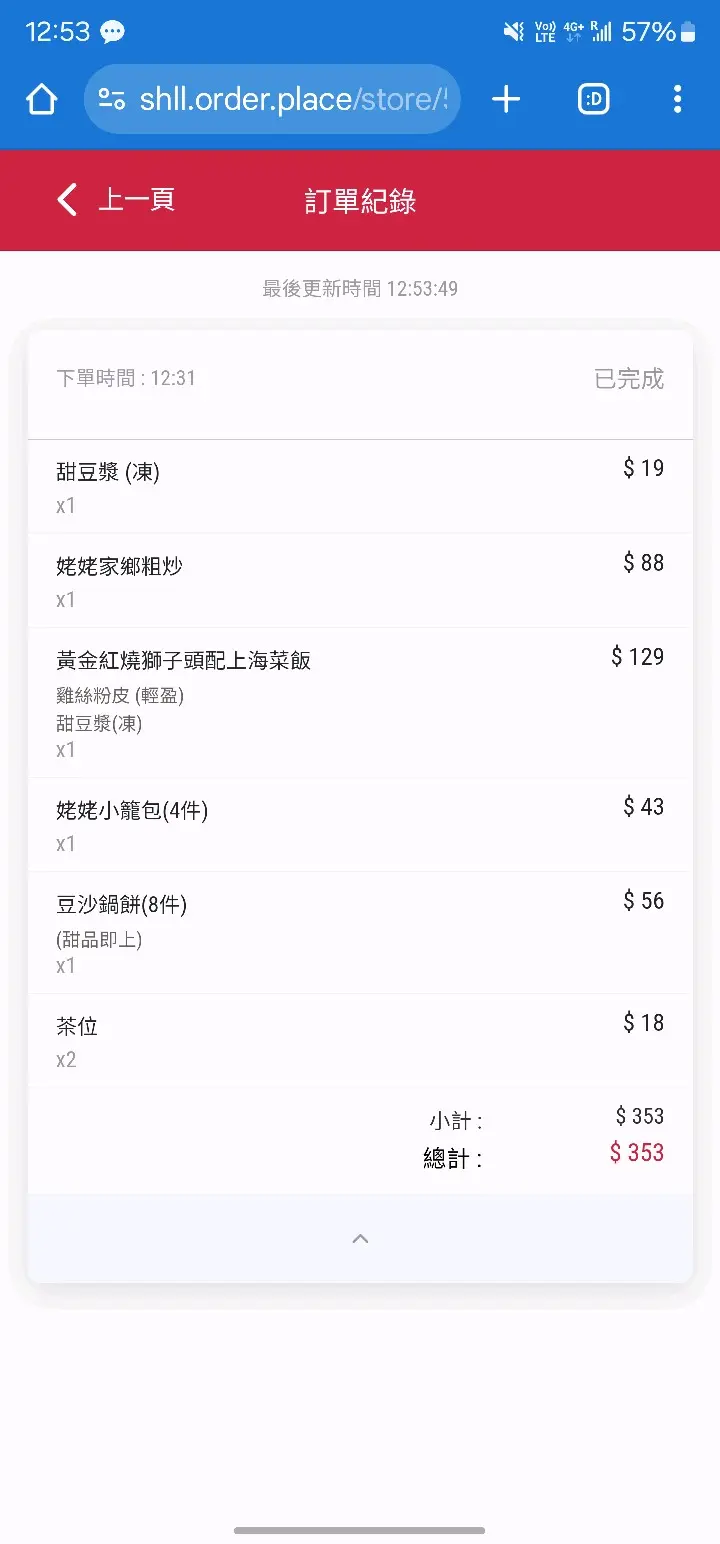This screenshot has width=720, height=1544.
Task: Open the browser overflow menu
Action: 678,99
